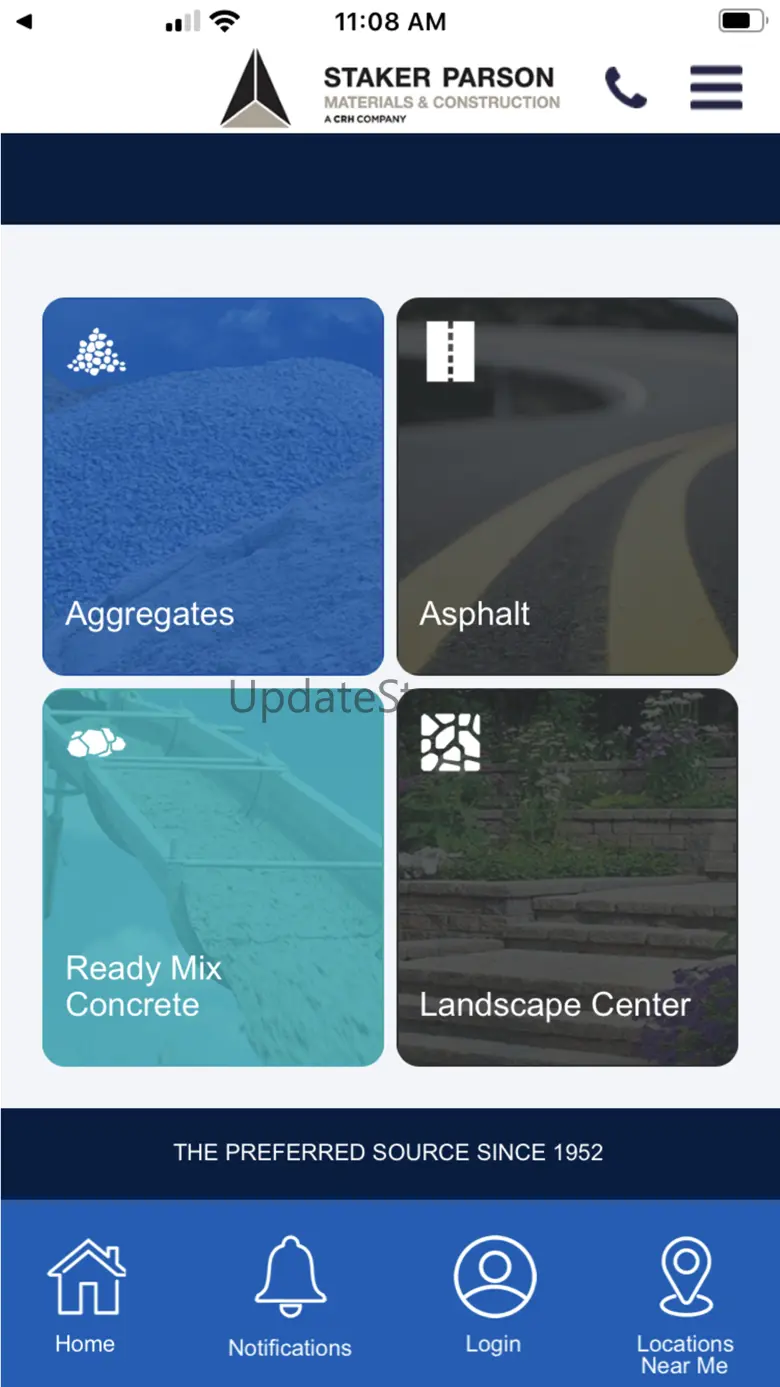The height and width of the screenshot is (1387, 780).
Task: Tap the phone call icon
Action: [626, 88]
